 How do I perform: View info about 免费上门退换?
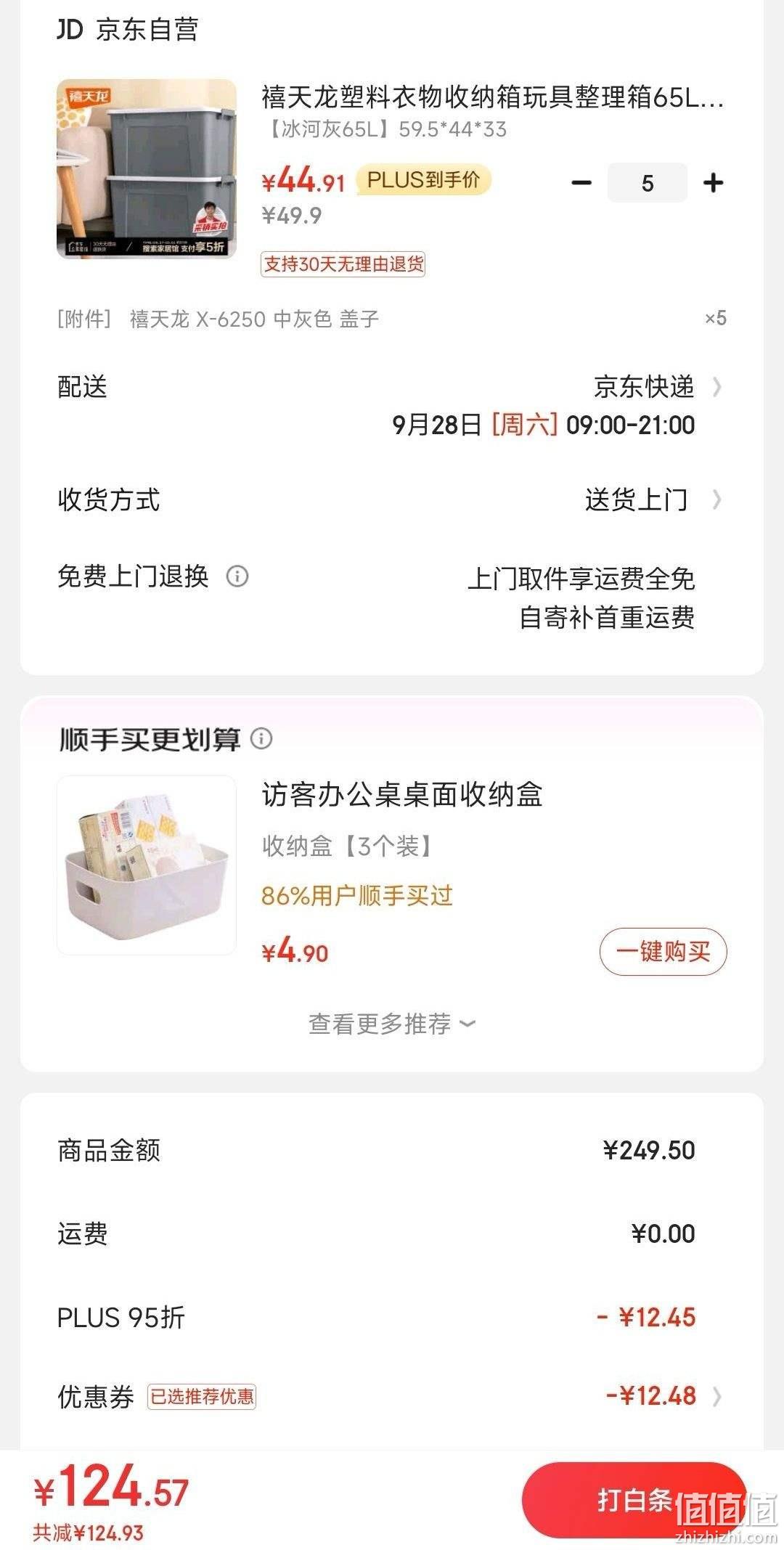(237, 576)
